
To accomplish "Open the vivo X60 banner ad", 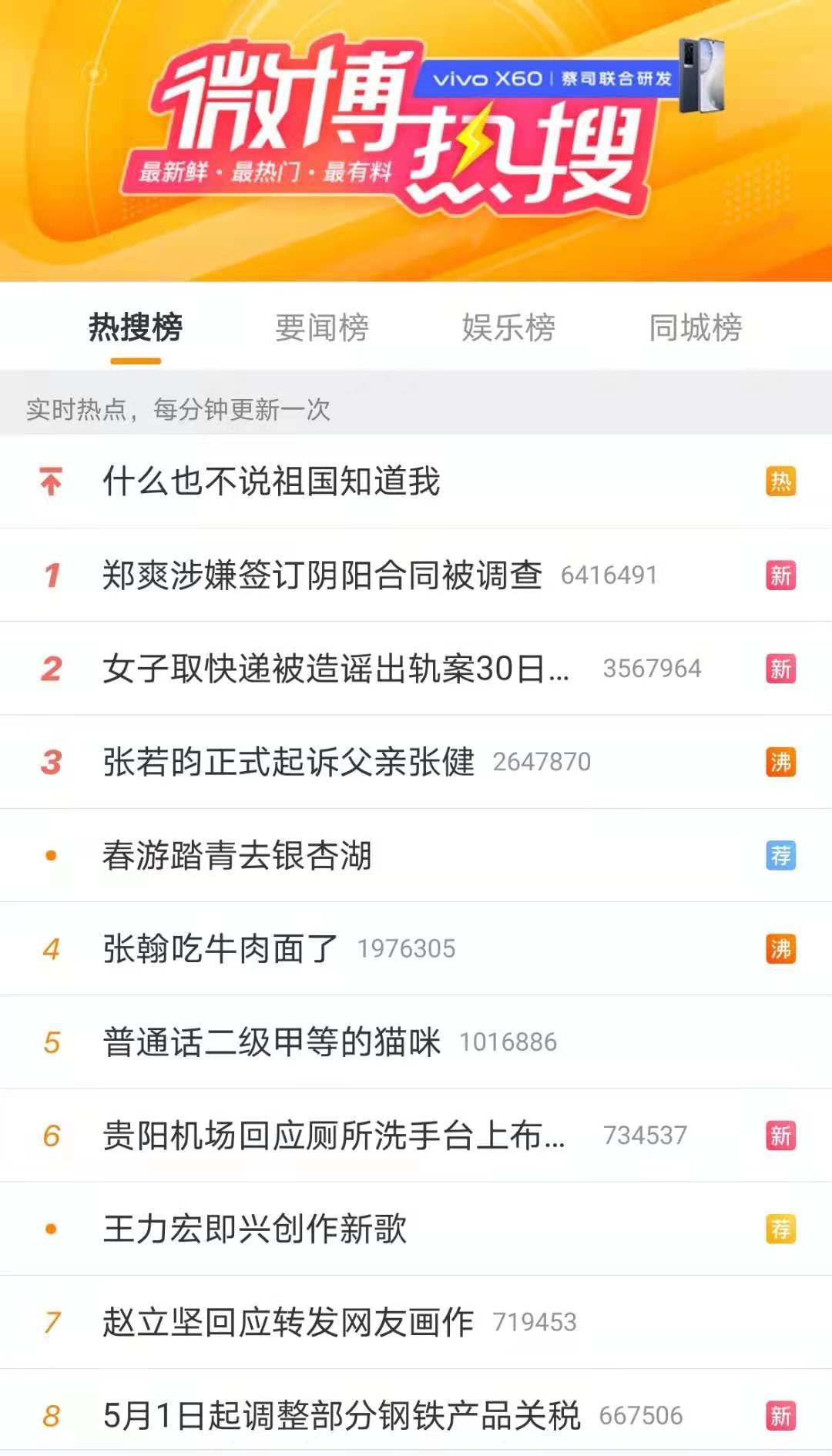I will [x=552, y=78].
